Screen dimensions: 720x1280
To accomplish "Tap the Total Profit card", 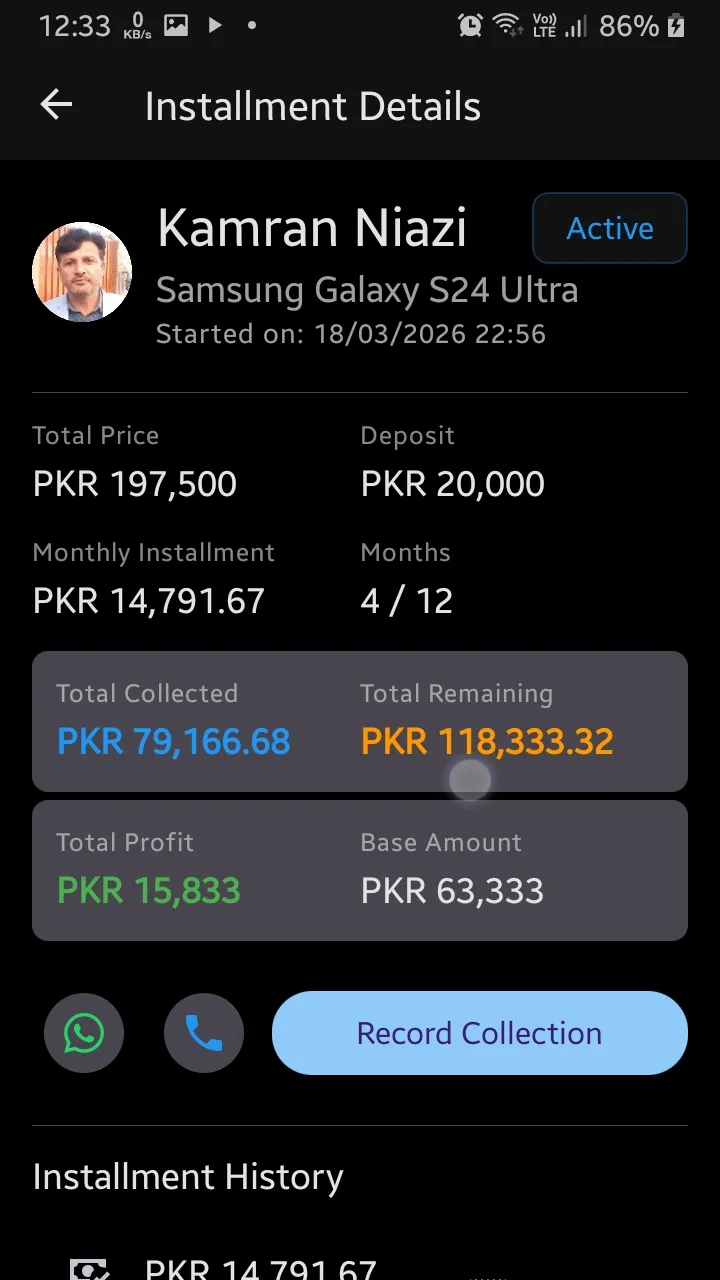I will [148, 870].
